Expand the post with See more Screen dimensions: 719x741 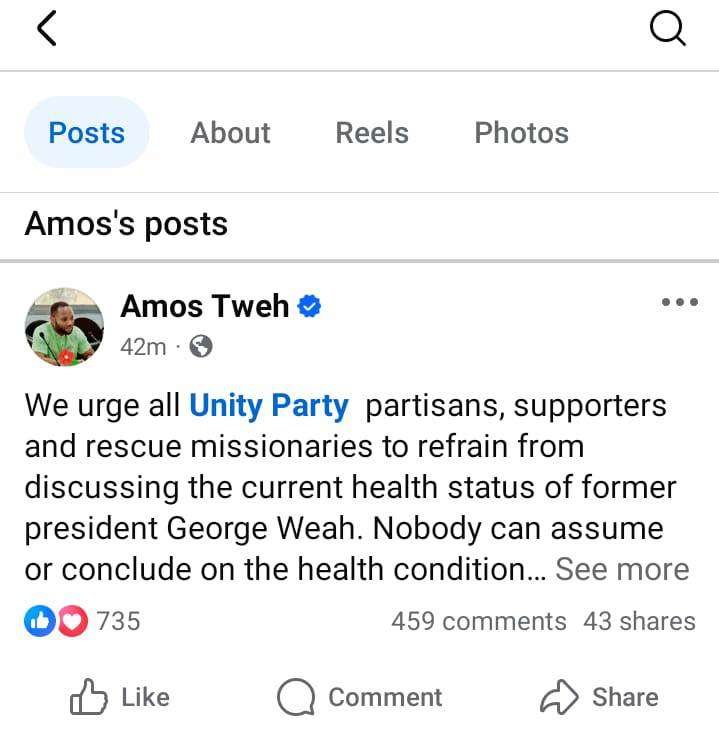[x=622, y=569]
